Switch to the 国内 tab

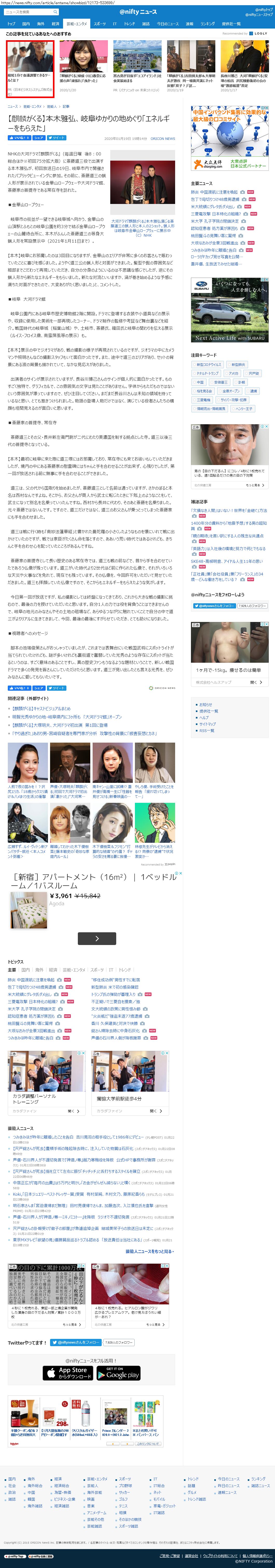(x=26, y=24)
